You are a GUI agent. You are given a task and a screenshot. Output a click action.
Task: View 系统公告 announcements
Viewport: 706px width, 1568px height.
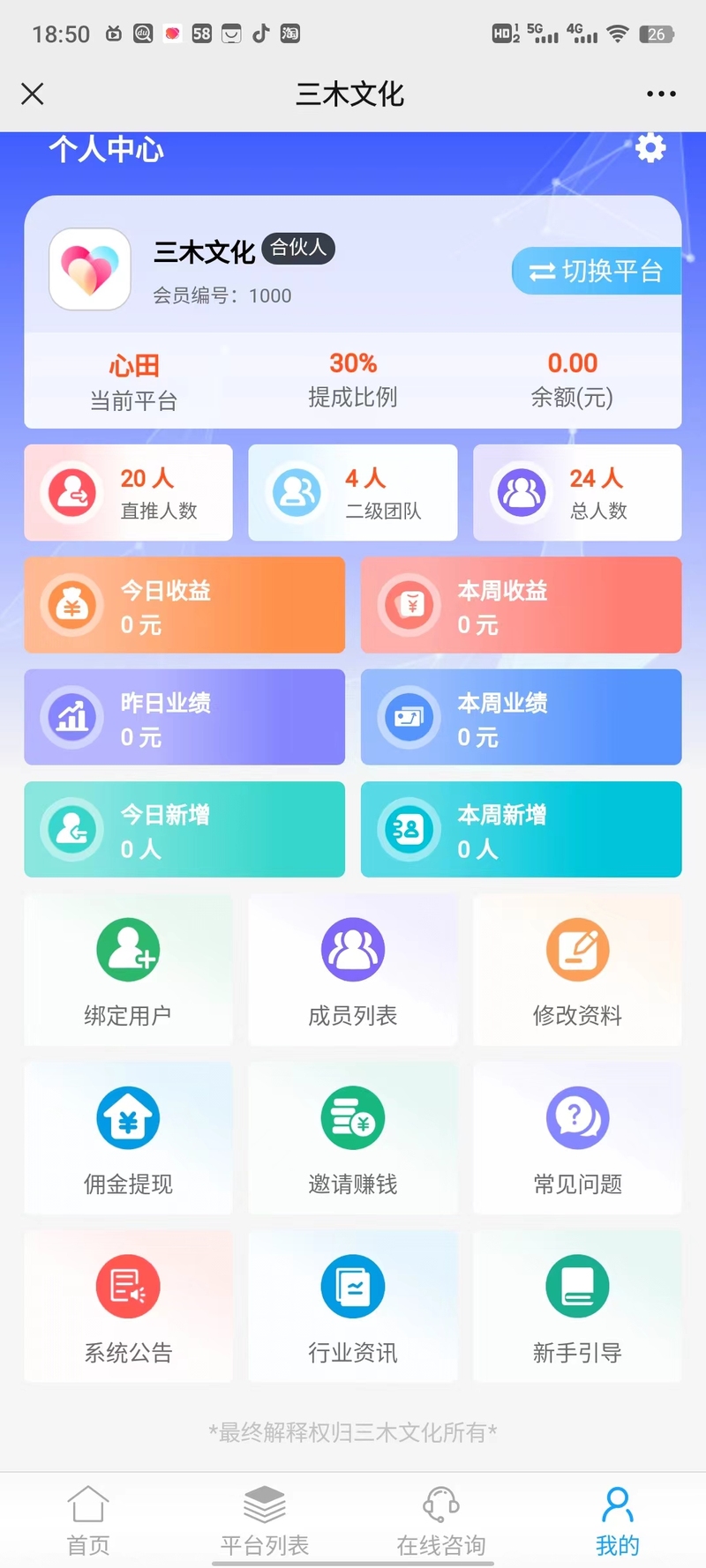tap(128, 1307)
